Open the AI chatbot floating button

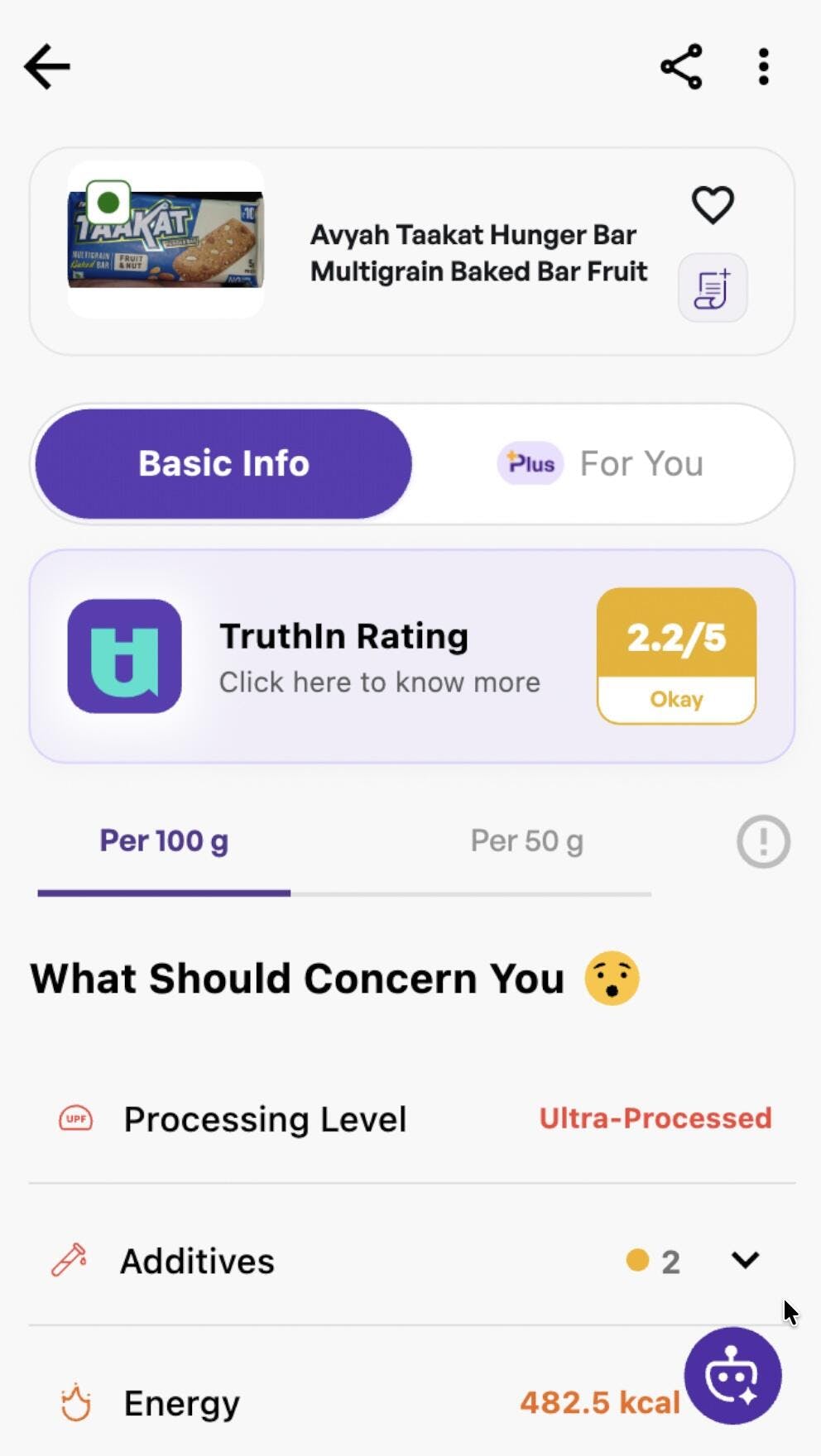[x=732, y=1376]
